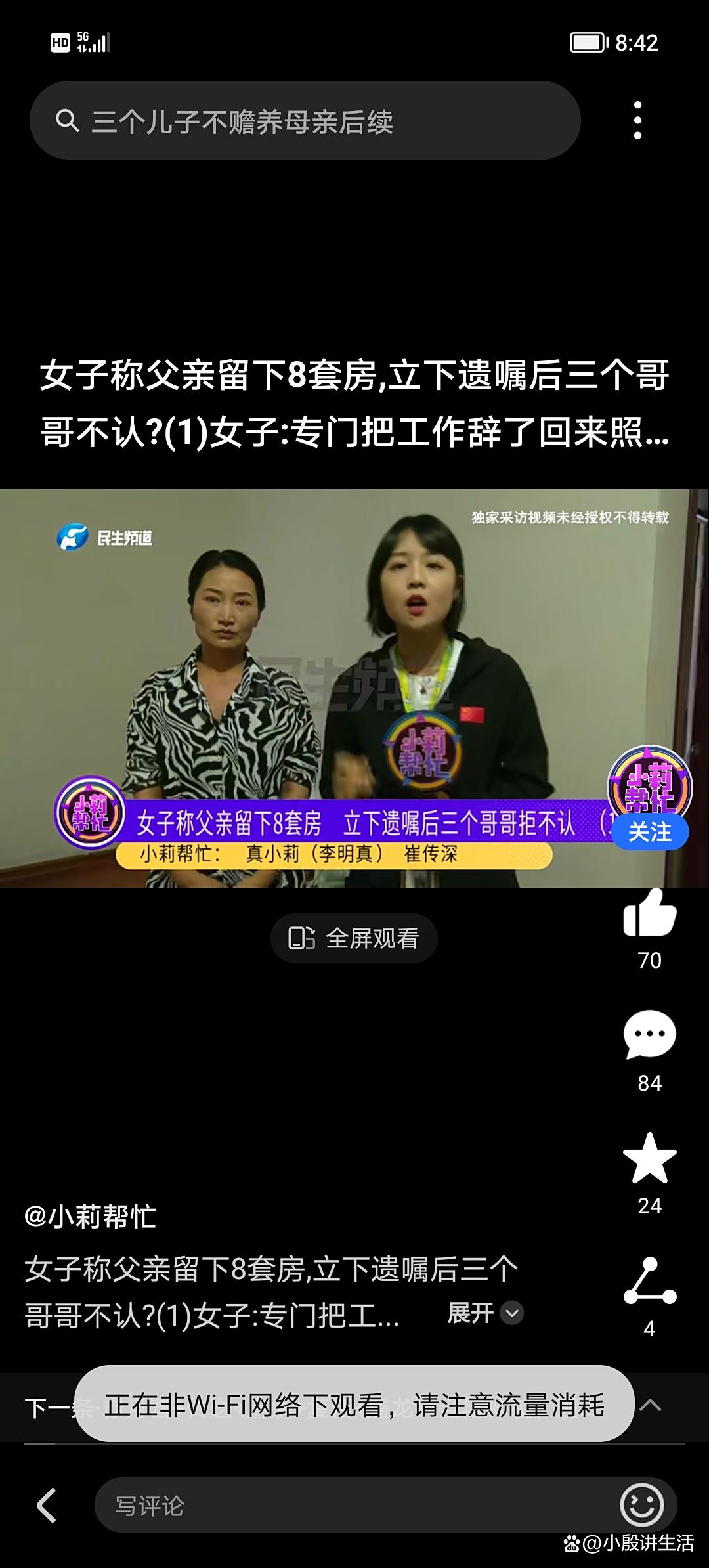
Task: Open the emoji picker in comment bar
Action: point(642,1505)
